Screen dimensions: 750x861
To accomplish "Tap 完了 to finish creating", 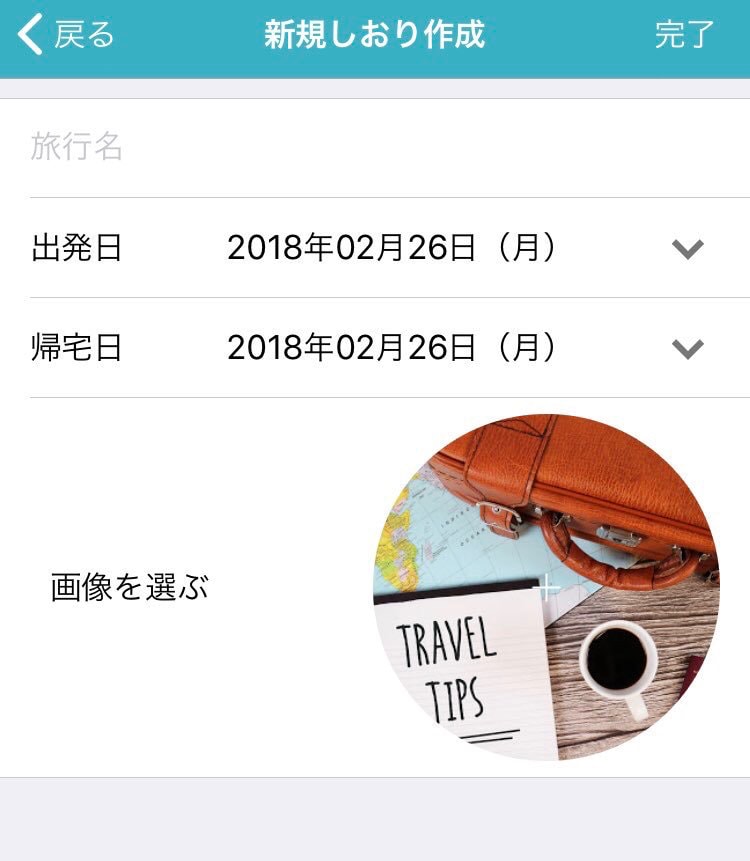I will pos(684,36).
